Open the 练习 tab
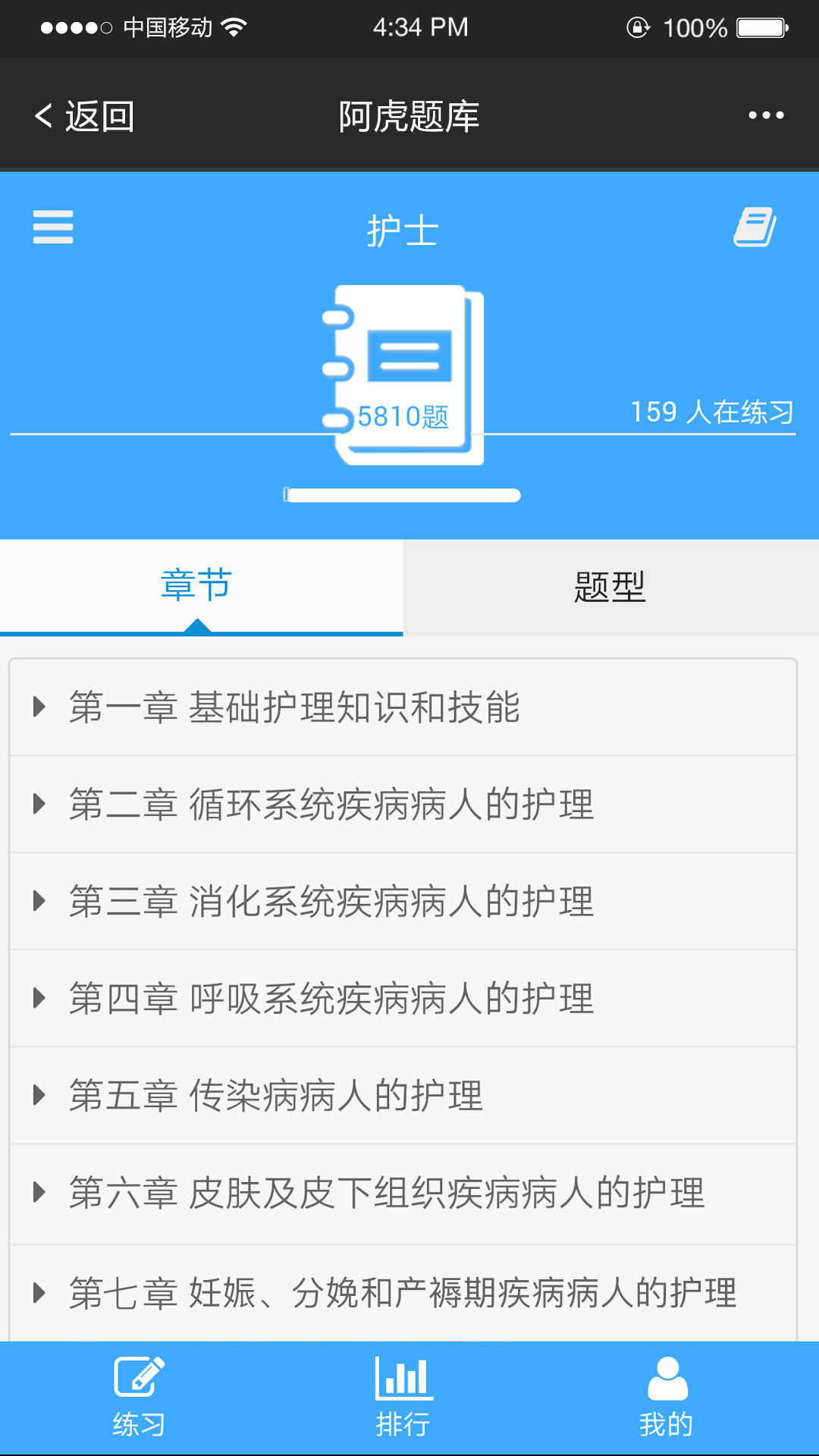This screenshot has height=1456, width=819. pos(139,1398)
